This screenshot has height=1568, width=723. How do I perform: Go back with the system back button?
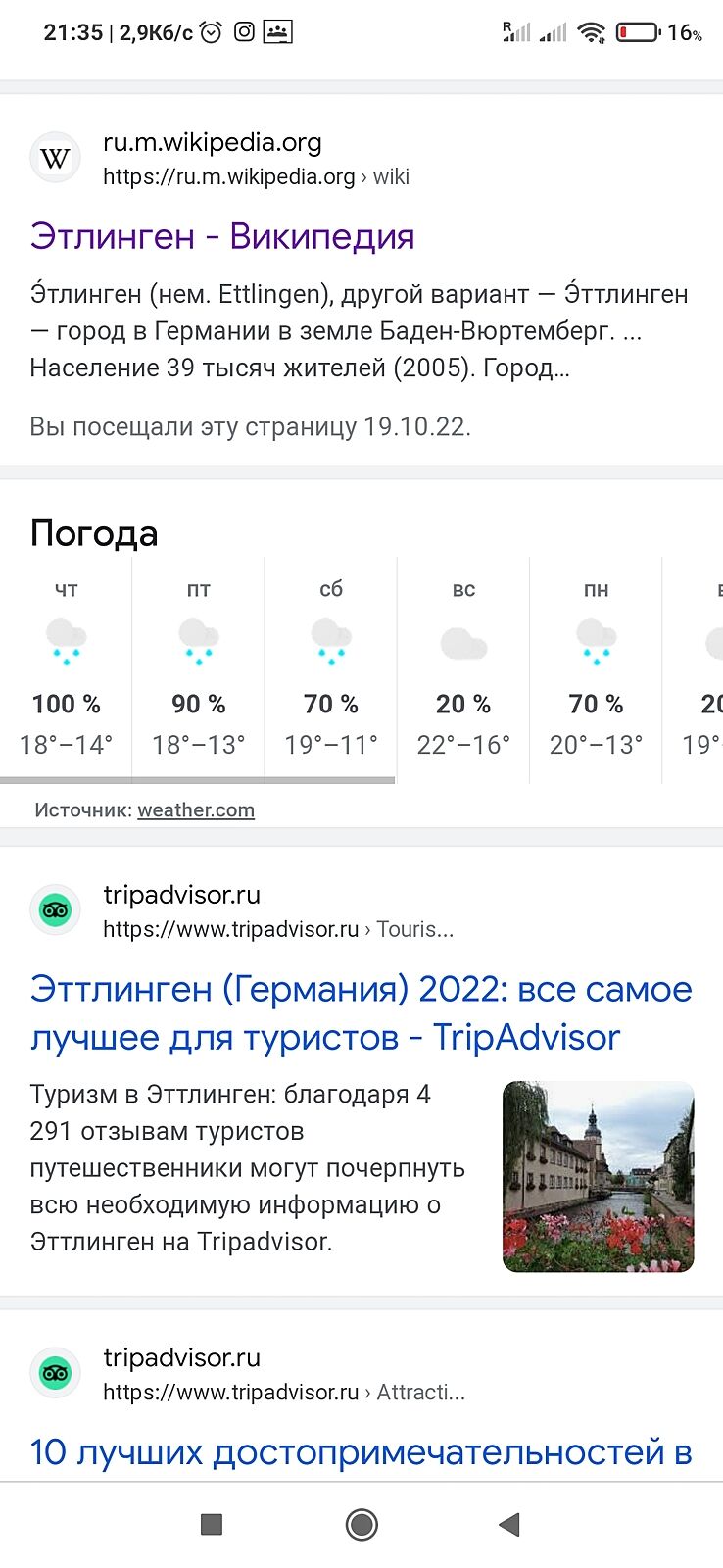pyautogui.click(x=509, y=1524)
